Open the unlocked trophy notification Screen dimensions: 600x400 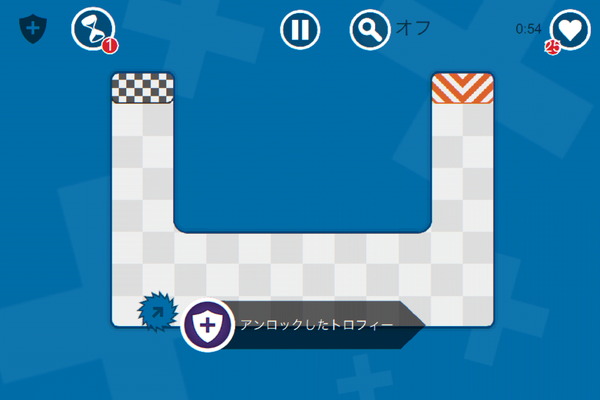(x=300, y=324)
